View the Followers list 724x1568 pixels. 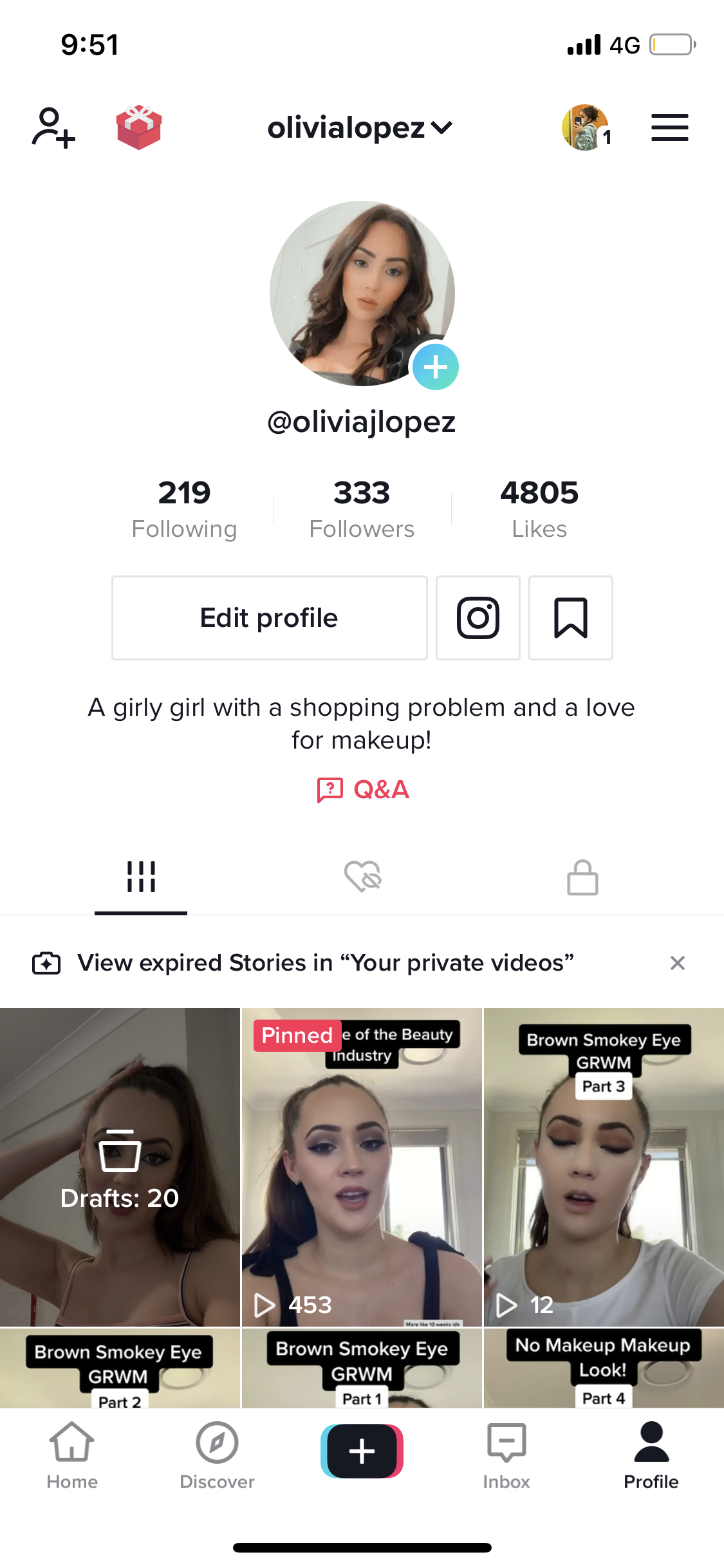pyautogui.click(x=362, y=509)
